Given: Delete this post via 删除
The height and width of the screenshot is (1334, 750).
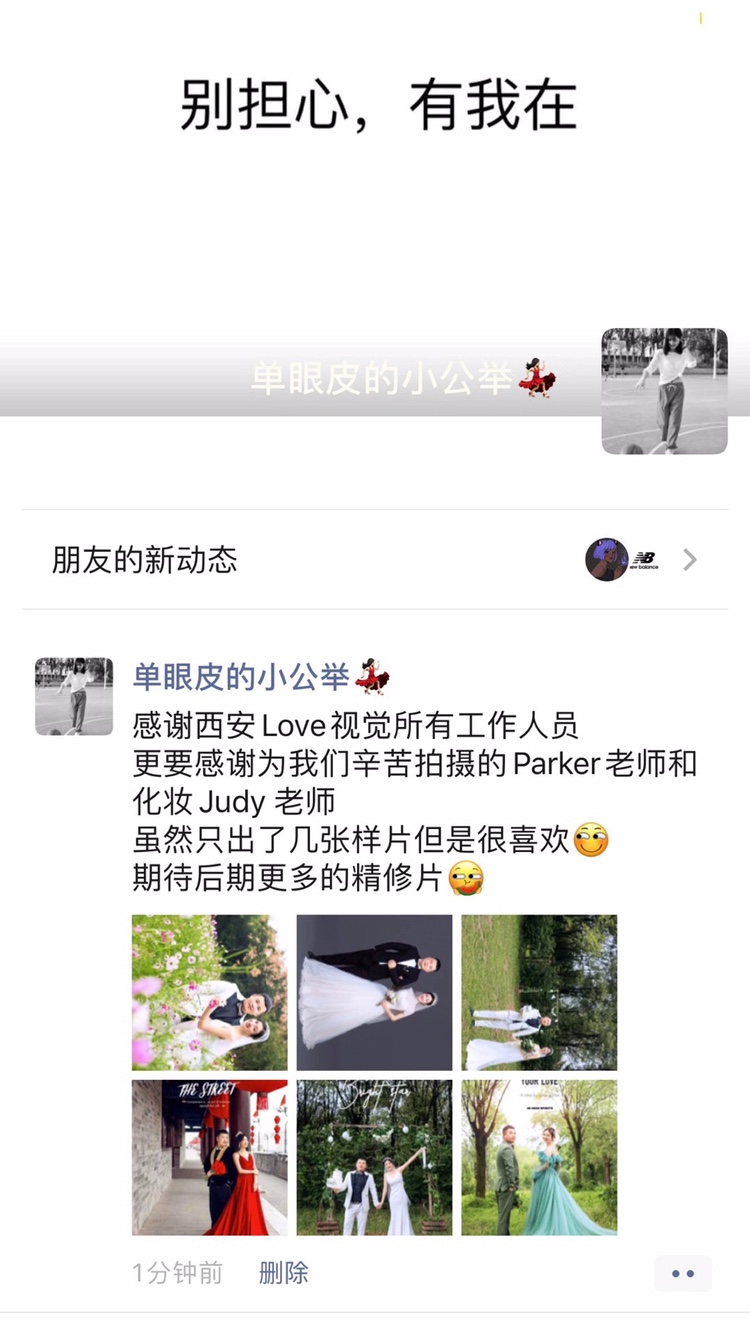Looking at the screenshot, I should 284,1273.
